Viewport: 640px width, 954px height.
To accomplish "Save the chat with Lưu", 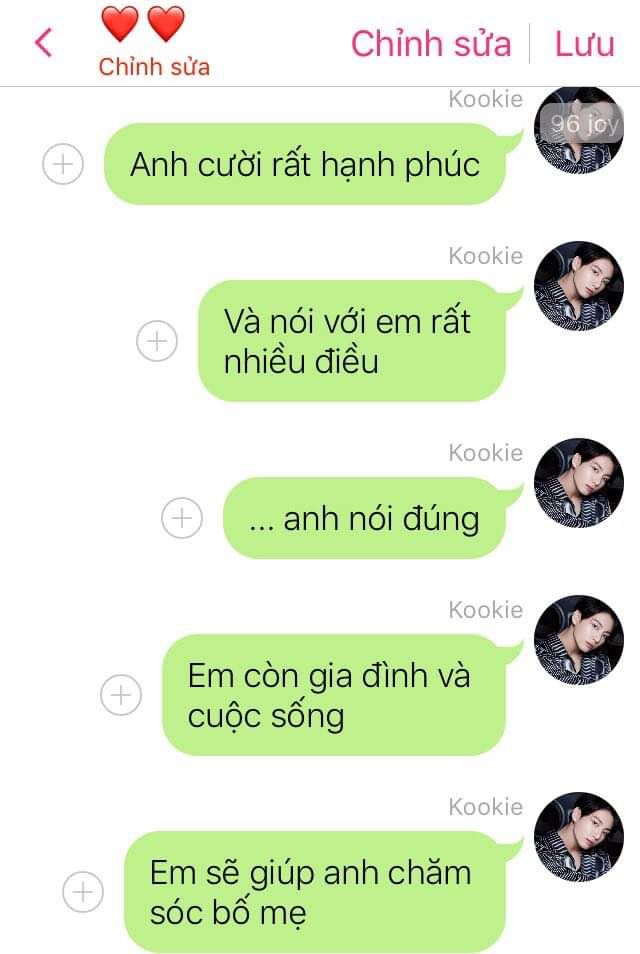I will pyautogui.click(x=584, y=44).
